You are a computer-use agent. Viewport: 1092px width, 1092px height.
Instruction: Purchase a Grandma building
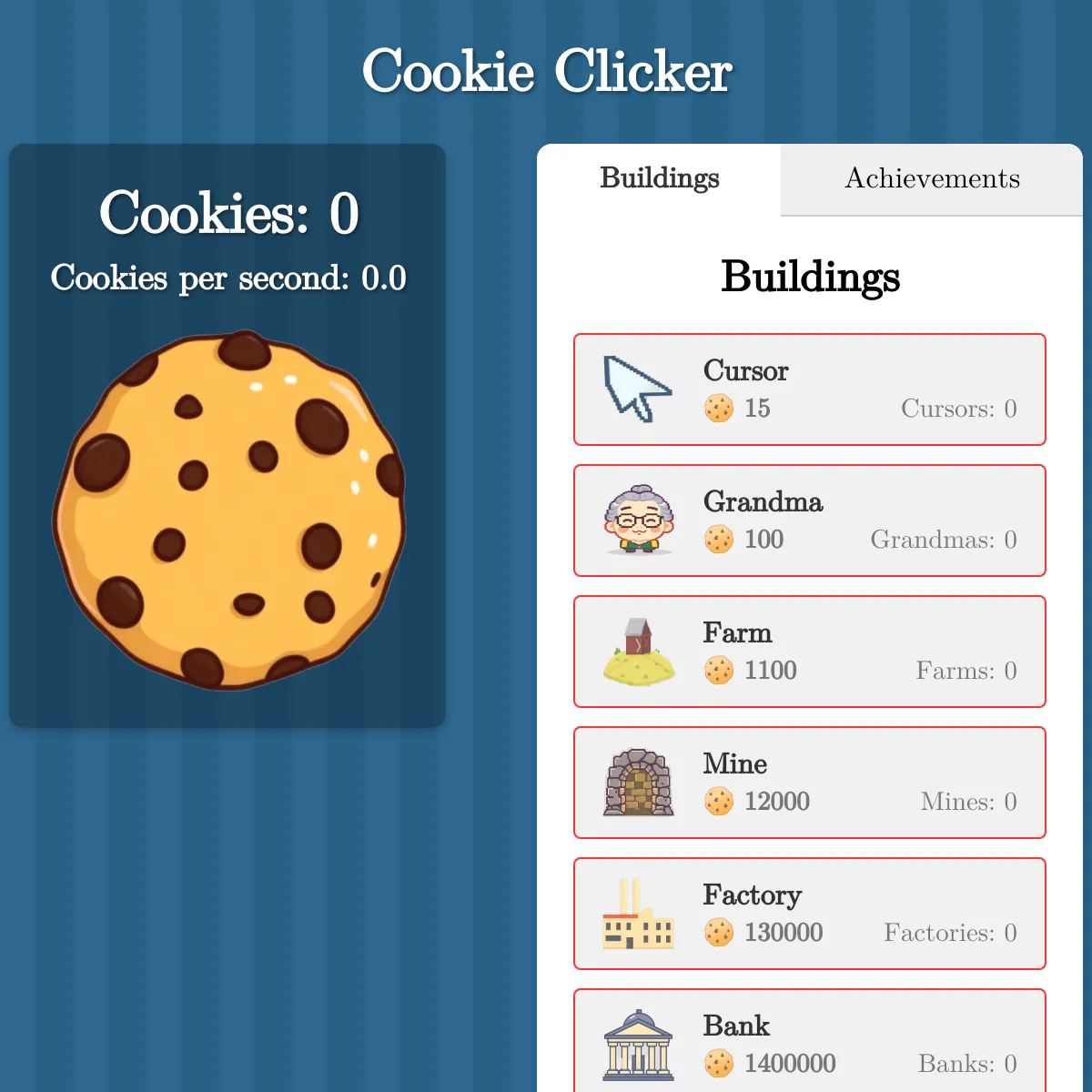[809, 521]
